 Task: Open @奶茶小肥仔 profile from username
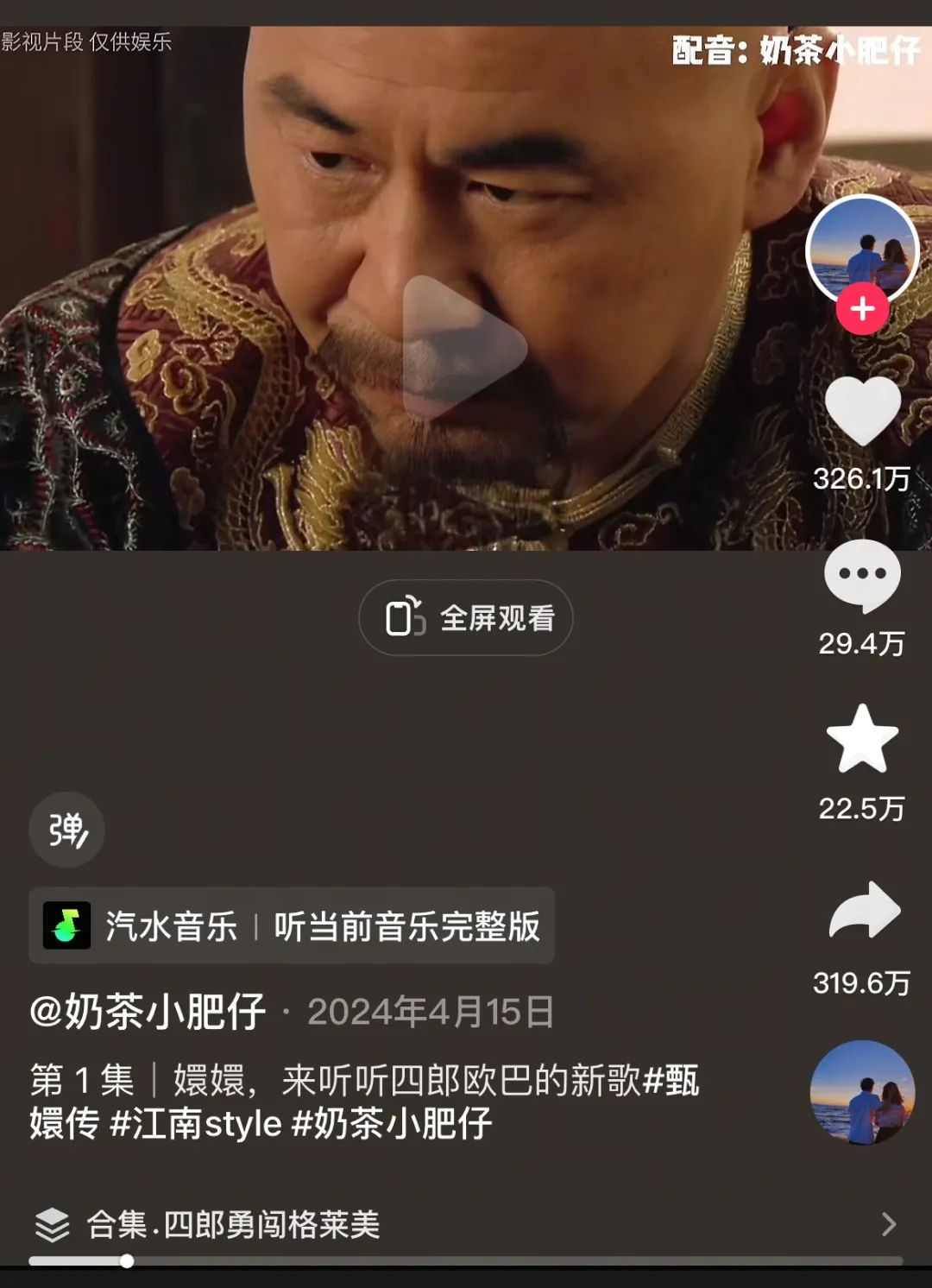point(148,1012)
